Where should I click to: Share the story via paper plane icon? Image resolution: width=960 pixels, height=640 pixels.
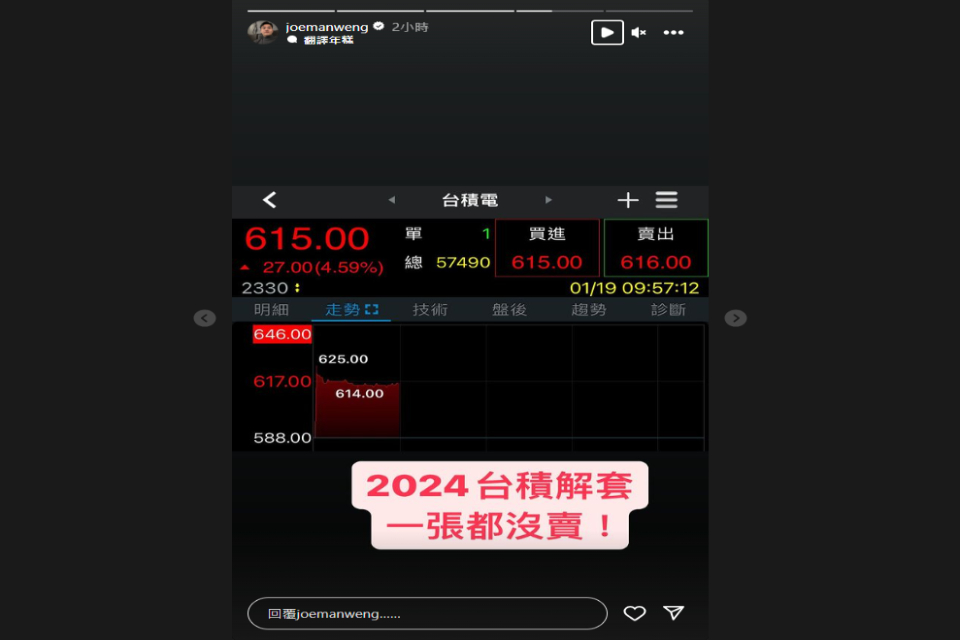tap(674, 613)
